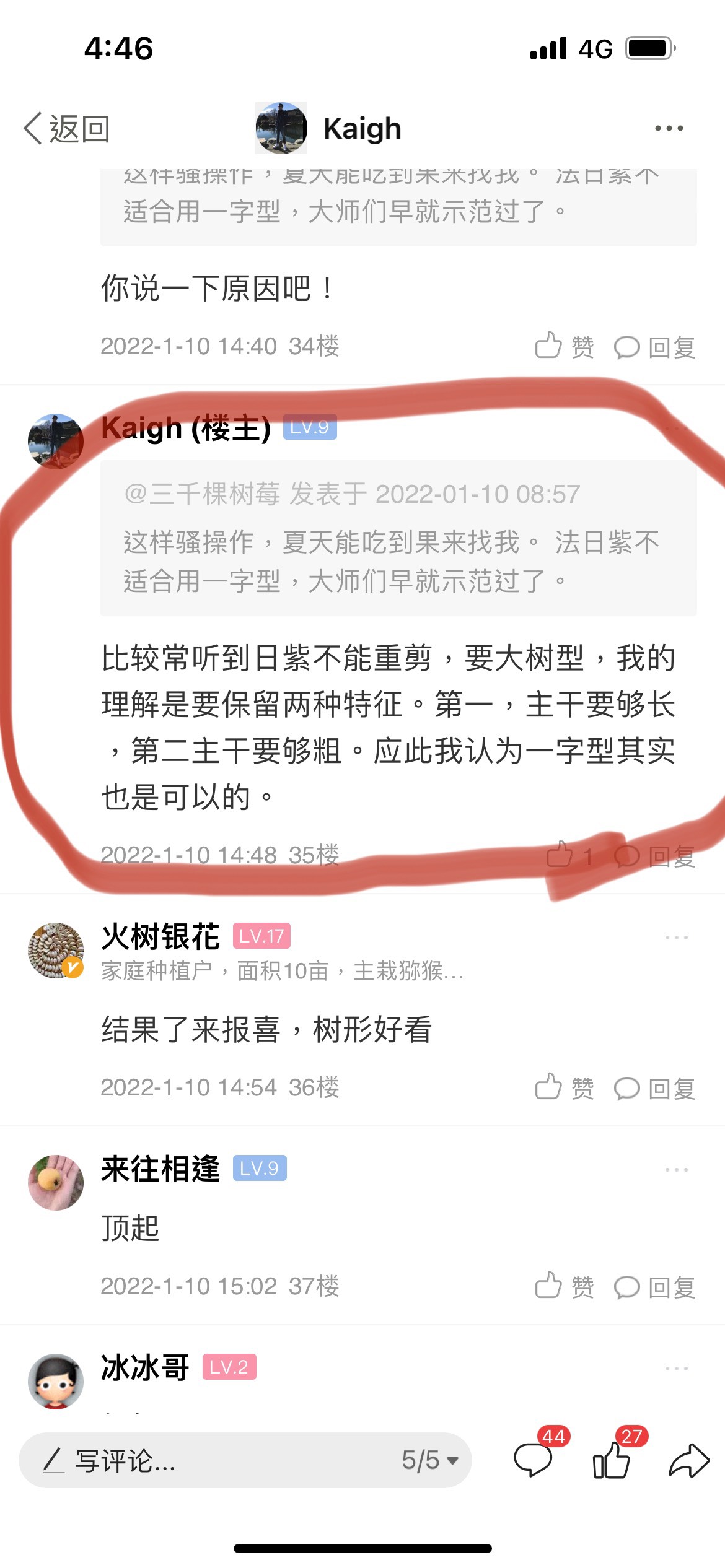Reply to the 34楼 comment
This screenshot has width=725, height=1568.
pyautogui.click(x=655, y=347)
